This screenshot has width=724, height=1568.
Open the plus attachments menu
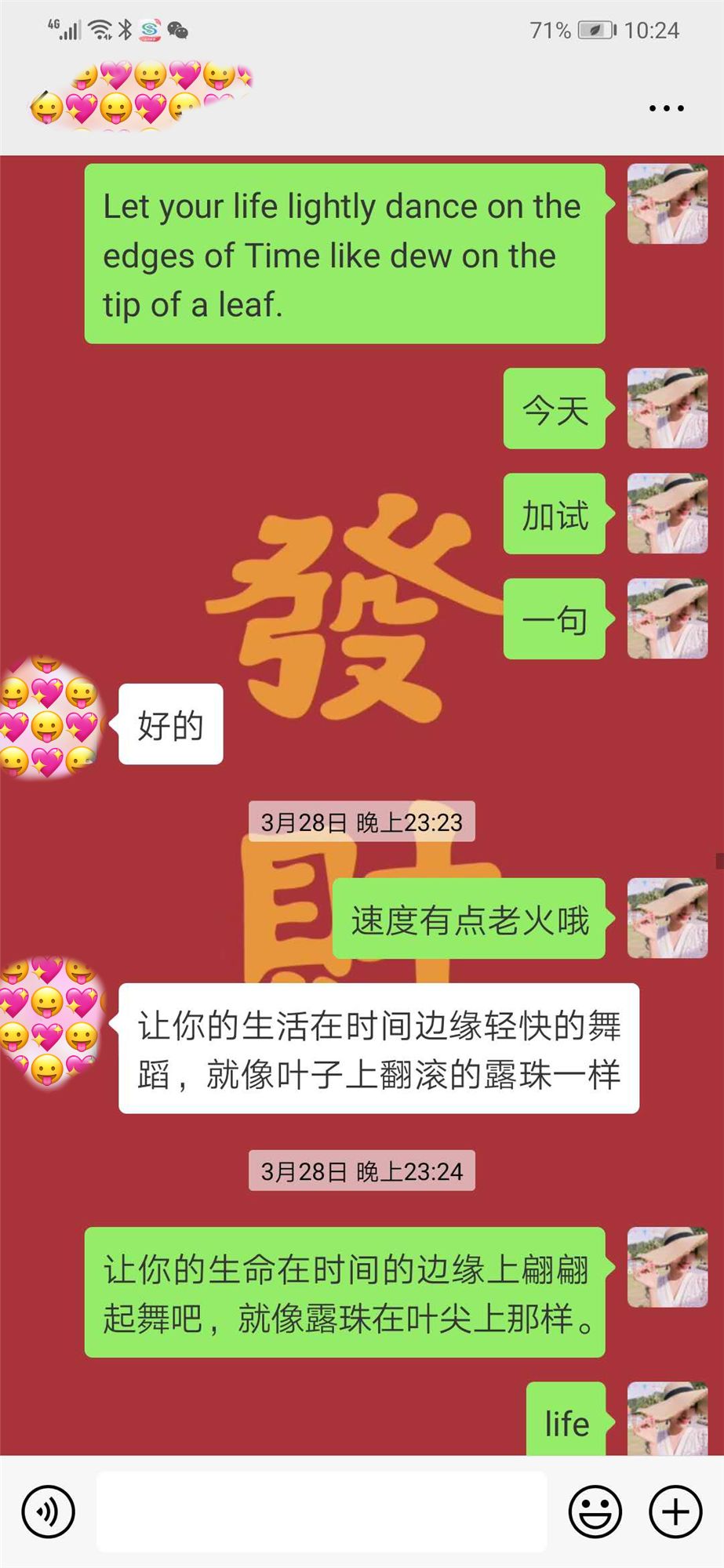[675, 1512]
